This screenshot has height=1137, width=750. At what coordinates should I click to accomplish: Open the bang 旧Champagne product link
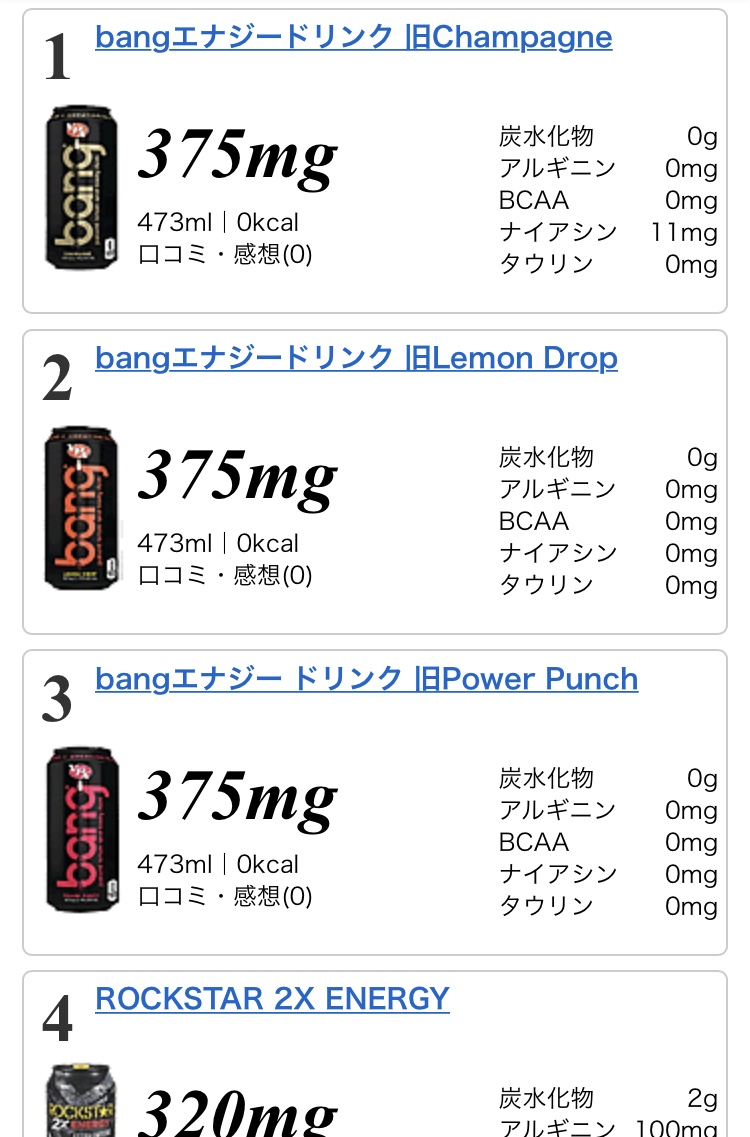click(x=353, y=38)
